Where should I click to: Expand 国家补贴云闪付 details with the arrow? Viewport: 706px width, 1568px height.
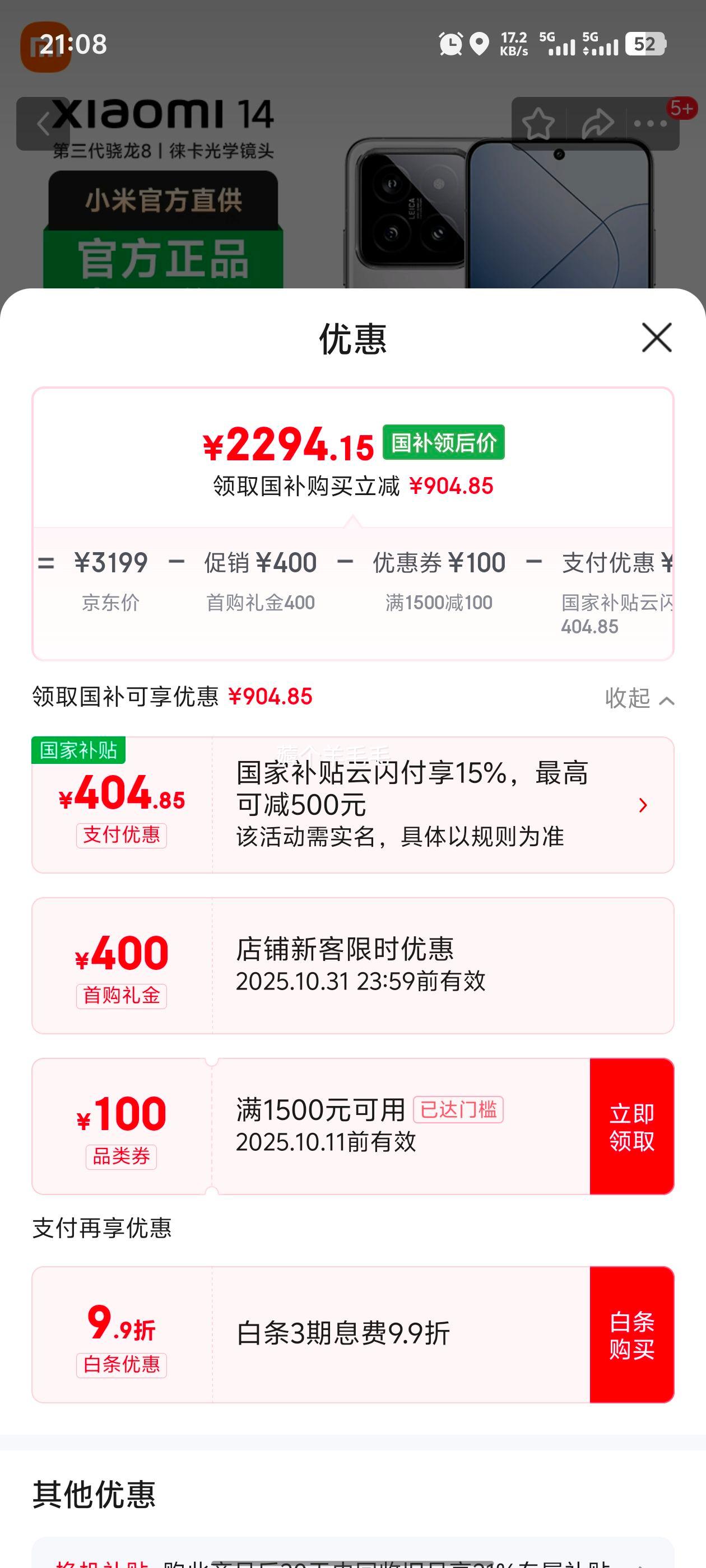click(x=642, y=805)
